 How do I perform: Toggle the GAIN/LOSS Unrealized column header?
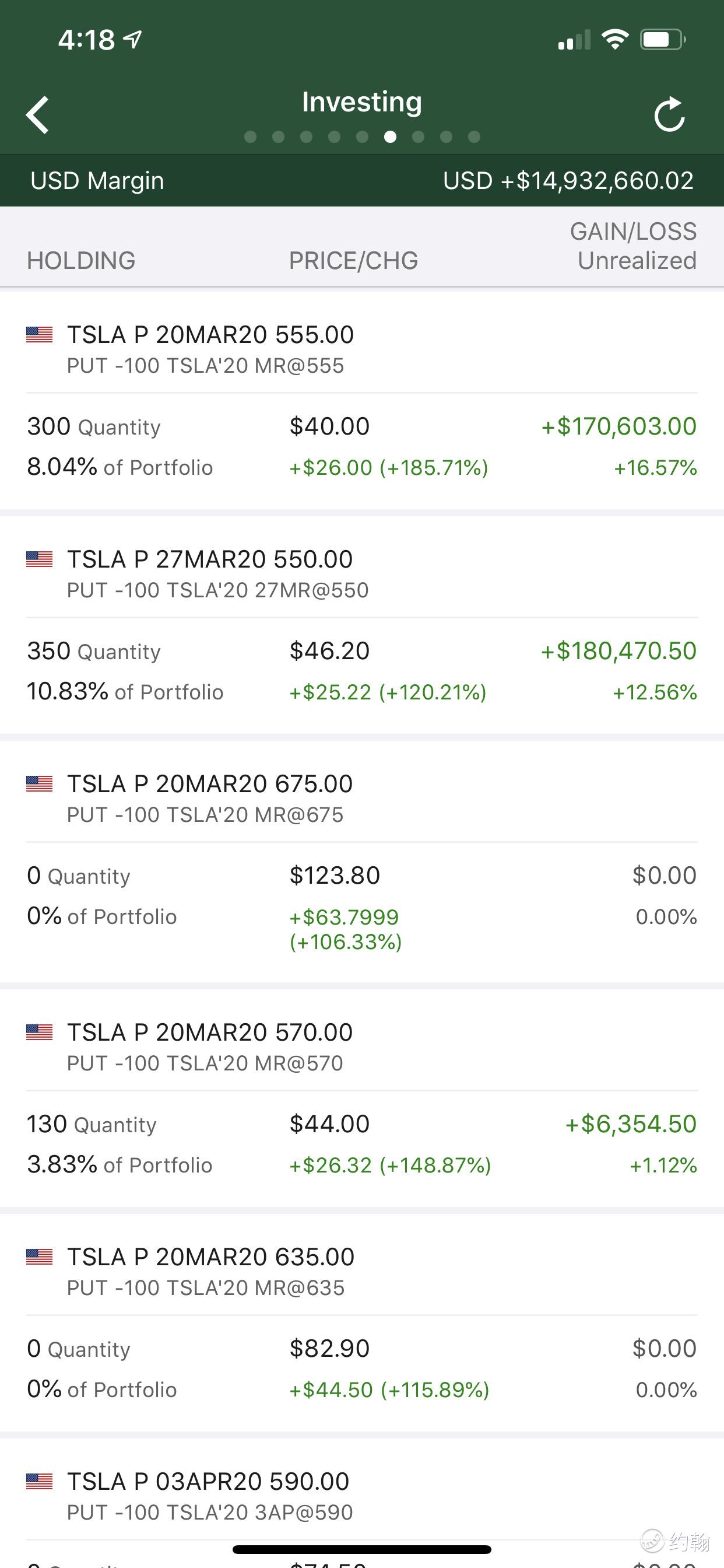tap(632, 246)
